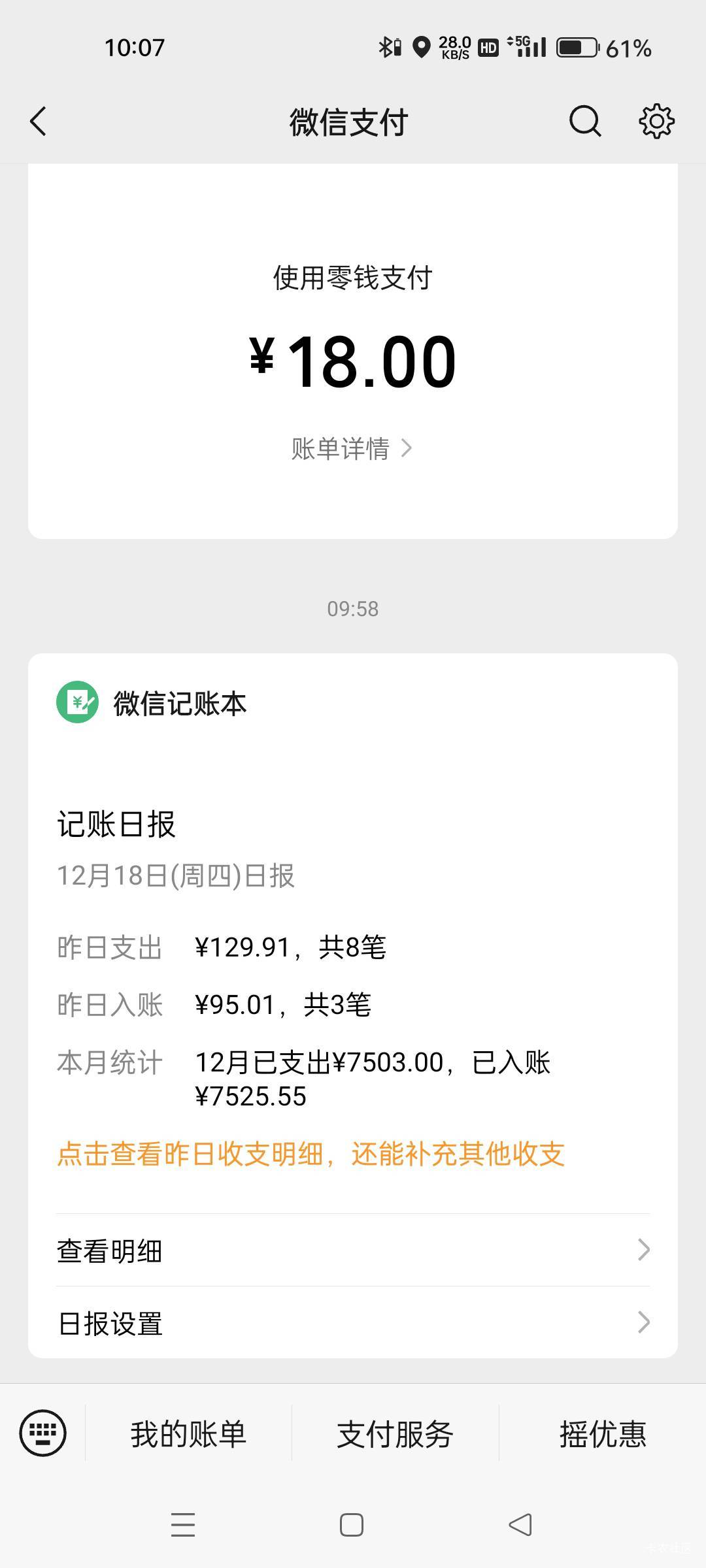Open 摇优惠 menu
Image resolution: width=706 pixels, height=1568 pixels.
click(x=602, y=1434)
